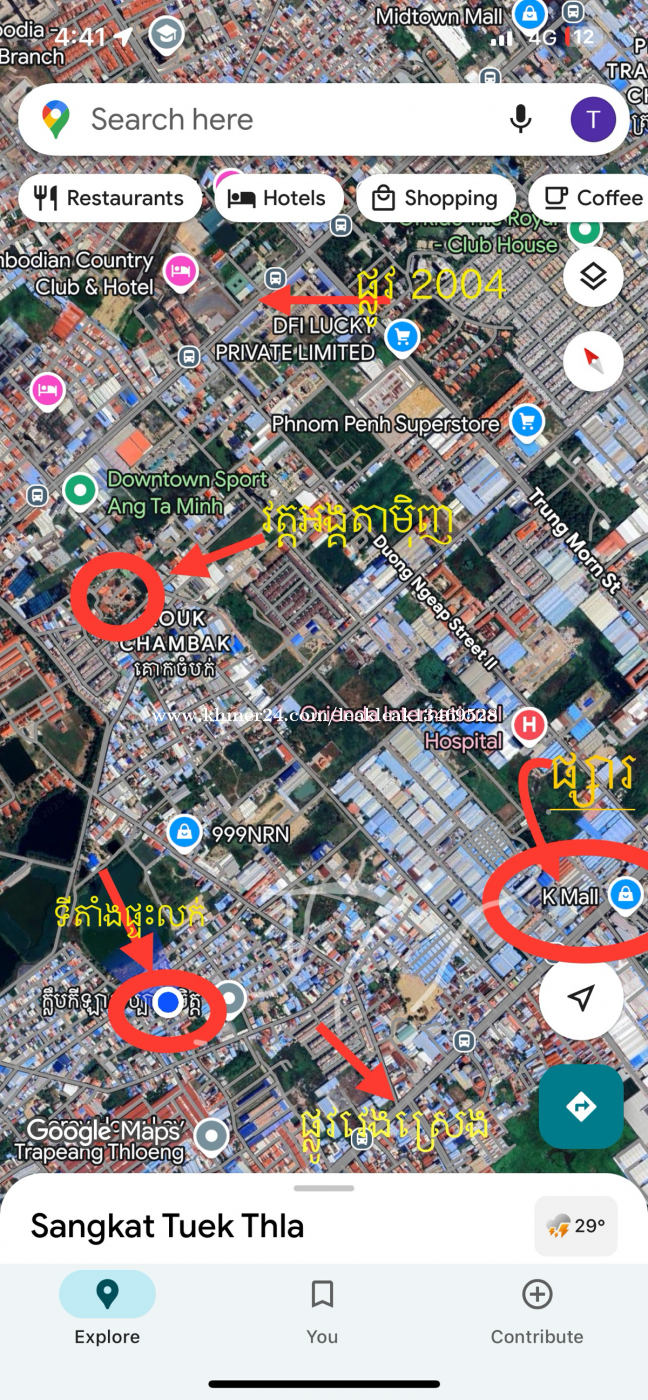Reset map orientation with the compass
This screenshot has height=1400, width=648.
click(x=593, y=359)
